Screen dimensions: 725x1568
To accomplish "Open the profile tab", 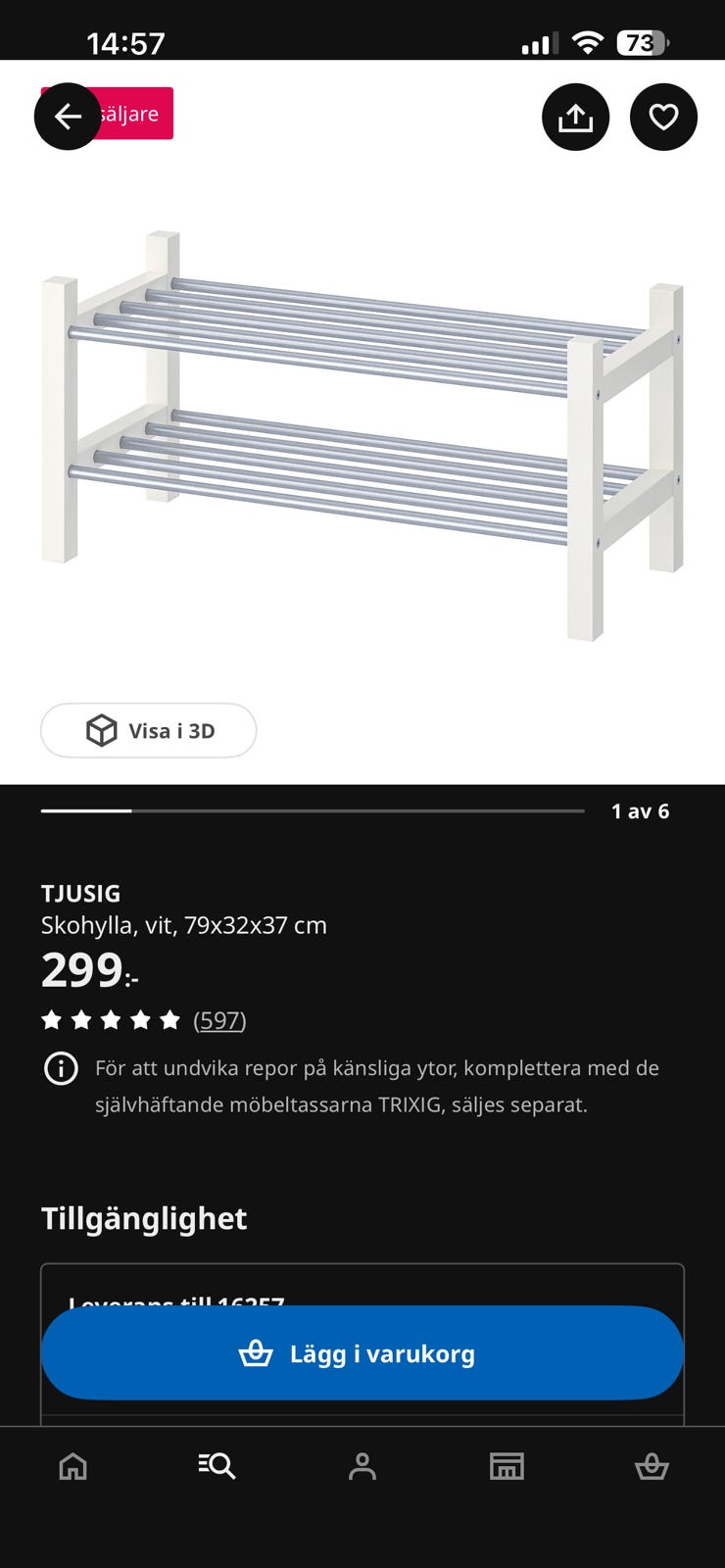I will click(362, 1466).
